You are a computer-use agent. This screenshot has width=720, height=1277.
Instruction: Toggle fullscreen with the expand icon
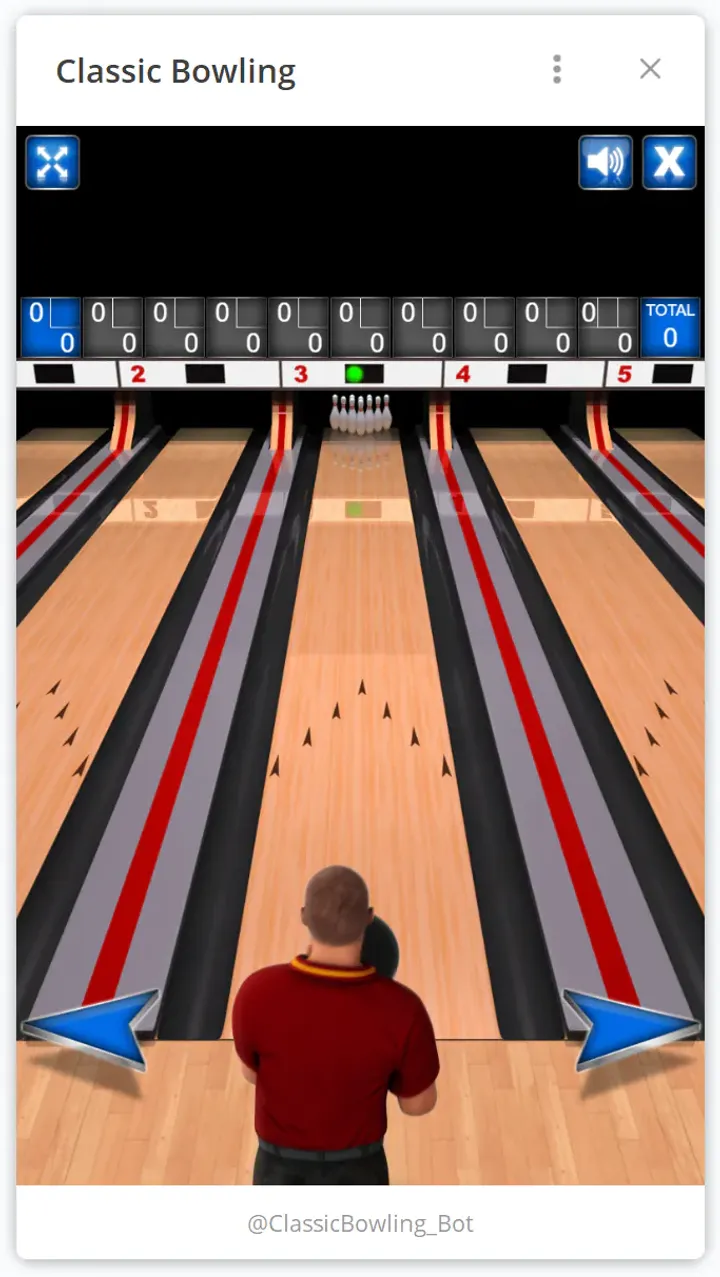tap(52, 163)
